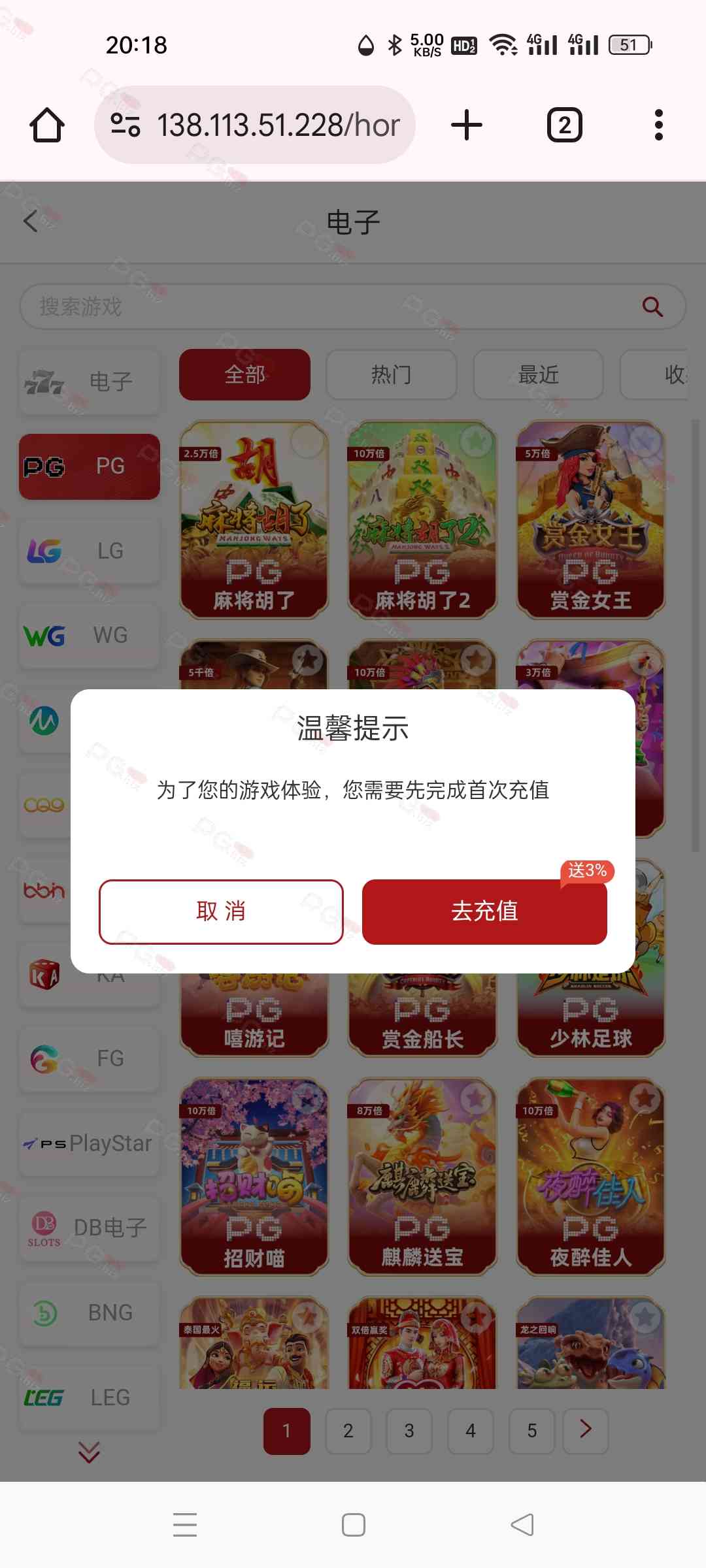
Task: Tap 去充值 to recharge
Action: (484, 911)
